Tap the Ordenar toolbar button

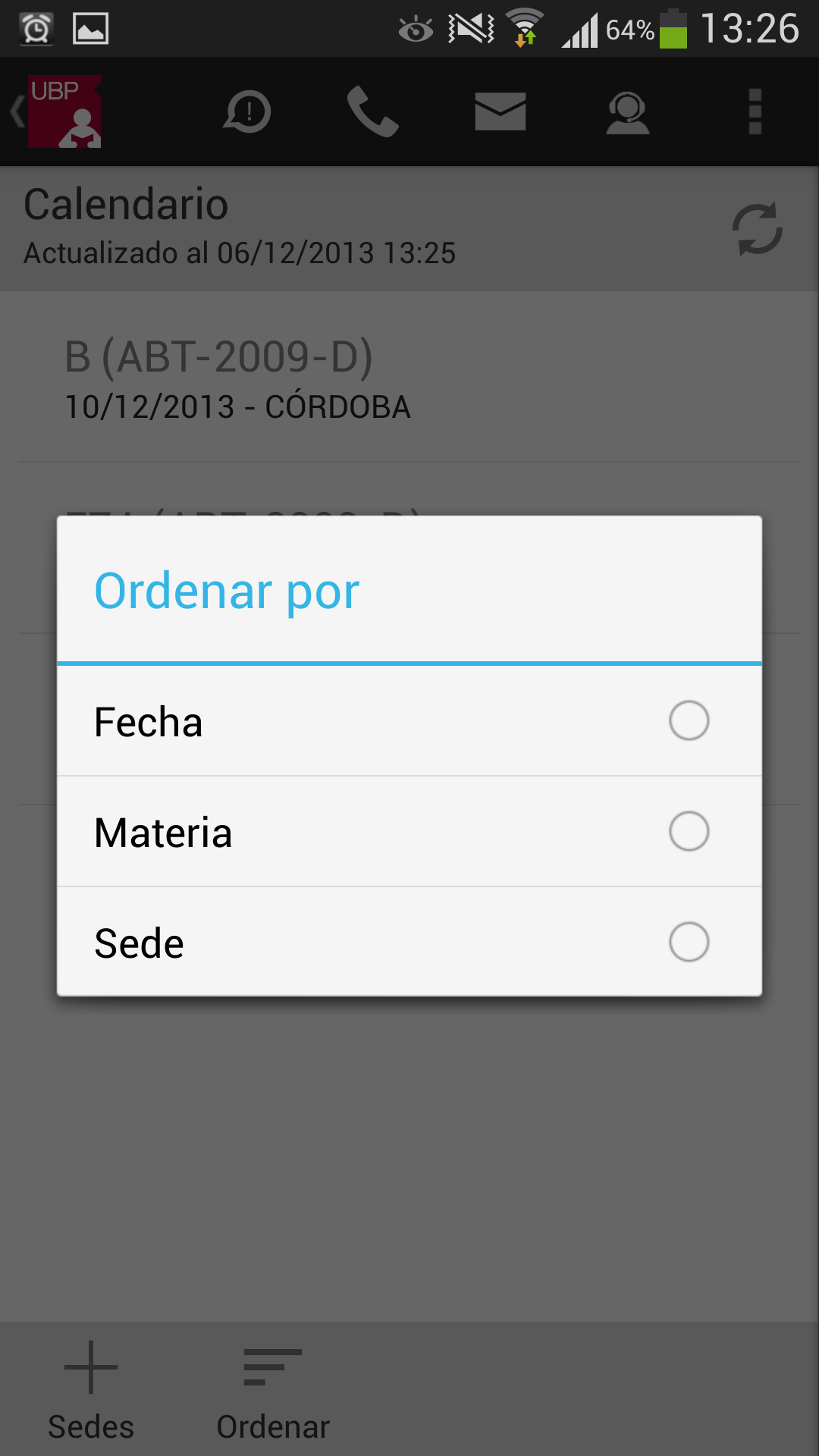click(x=273, y=1389)
